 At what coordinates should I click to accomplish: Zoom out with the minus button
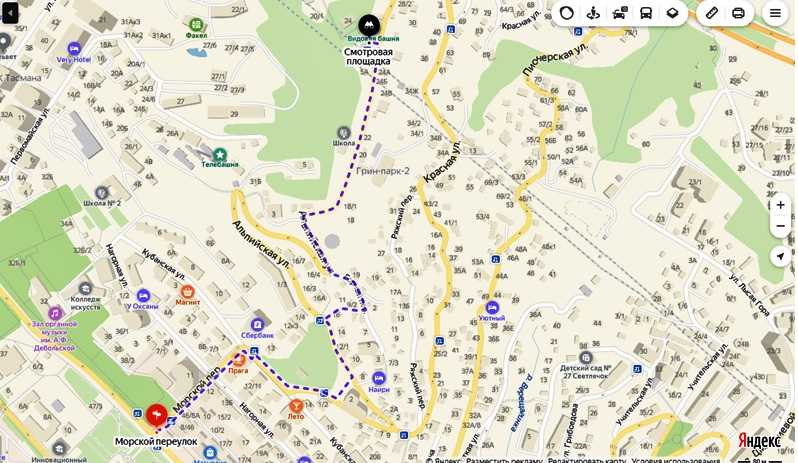781,227
